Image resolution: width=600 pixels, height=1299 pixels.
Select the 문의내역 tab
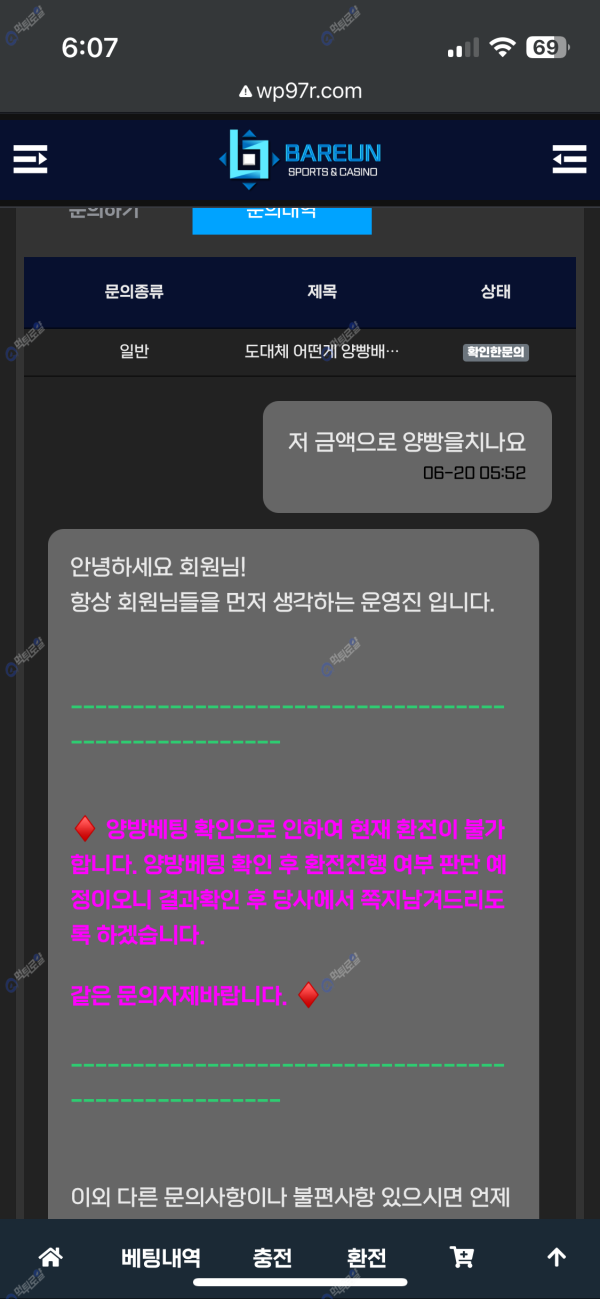pyautogui.click(x=281, y=215)
